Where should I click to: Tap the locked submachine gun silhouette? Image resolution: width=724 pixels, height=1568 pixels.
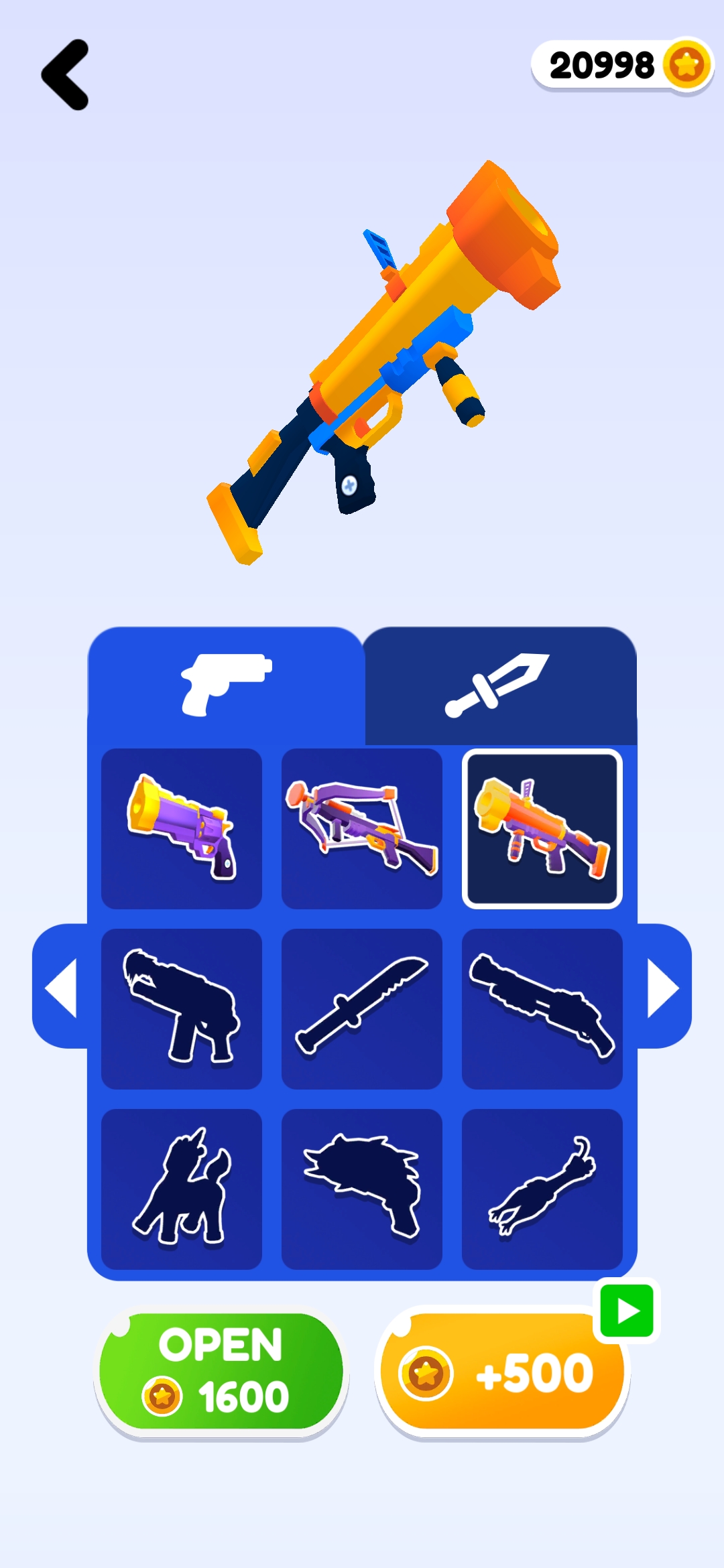pyautogui.click(x=182, y=1008)
